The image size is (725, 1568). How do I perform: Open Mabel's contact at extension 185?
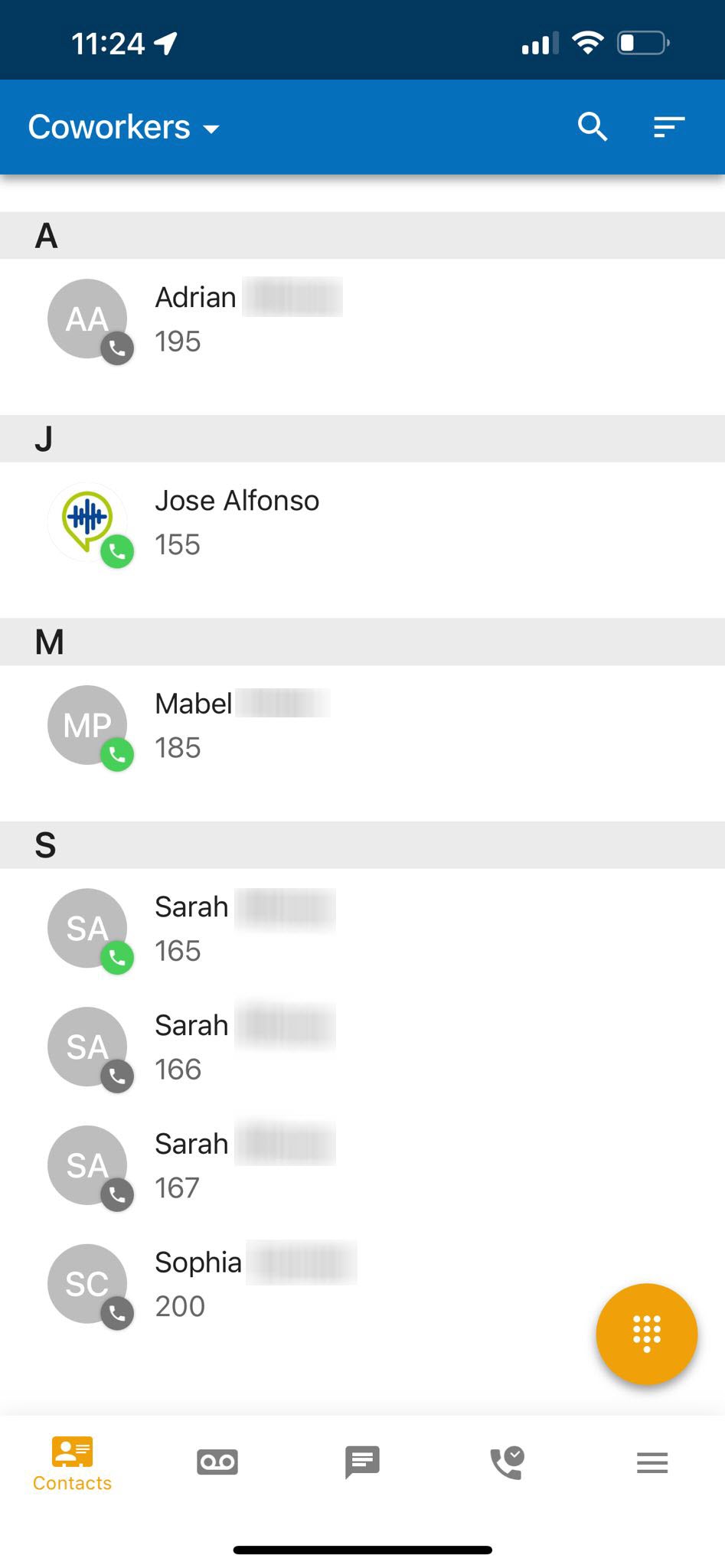pos(362,726)
